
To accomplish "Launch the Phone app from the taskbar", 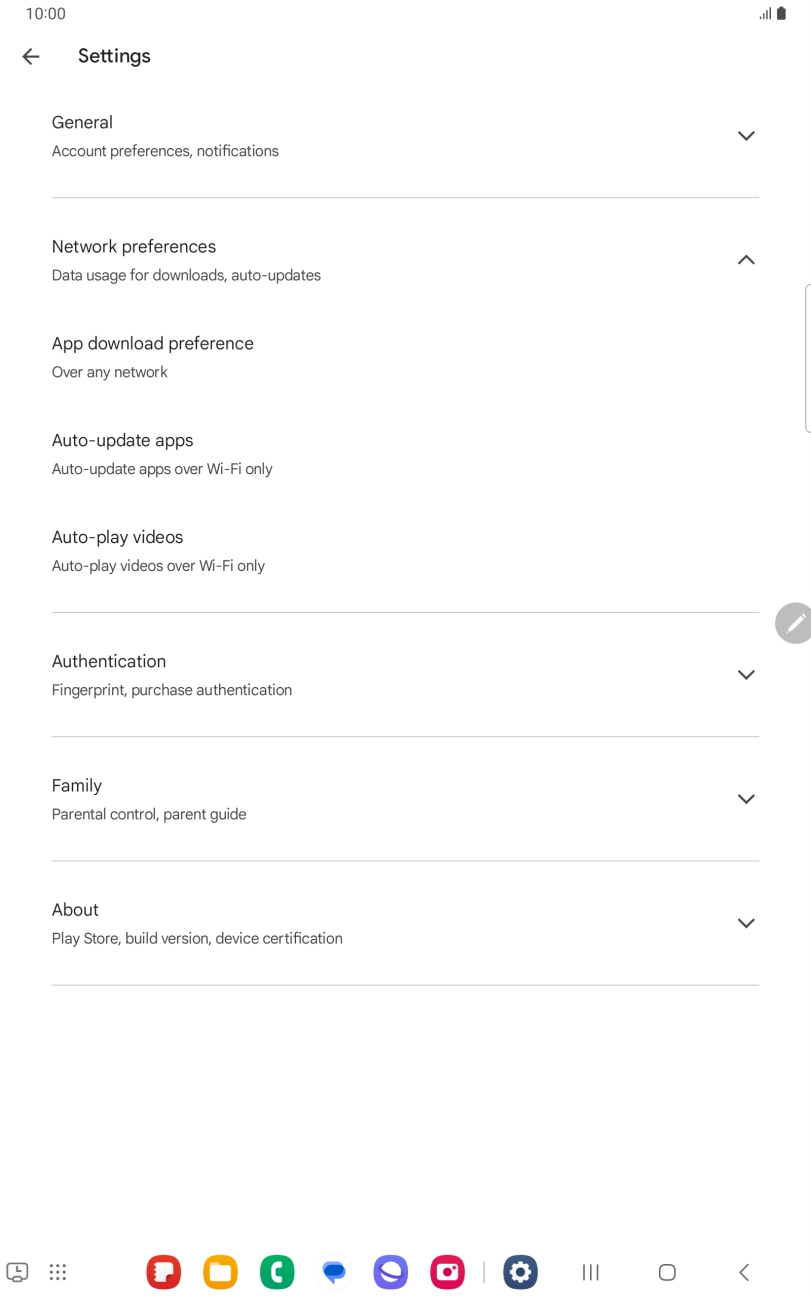I will pos(277,1272).
